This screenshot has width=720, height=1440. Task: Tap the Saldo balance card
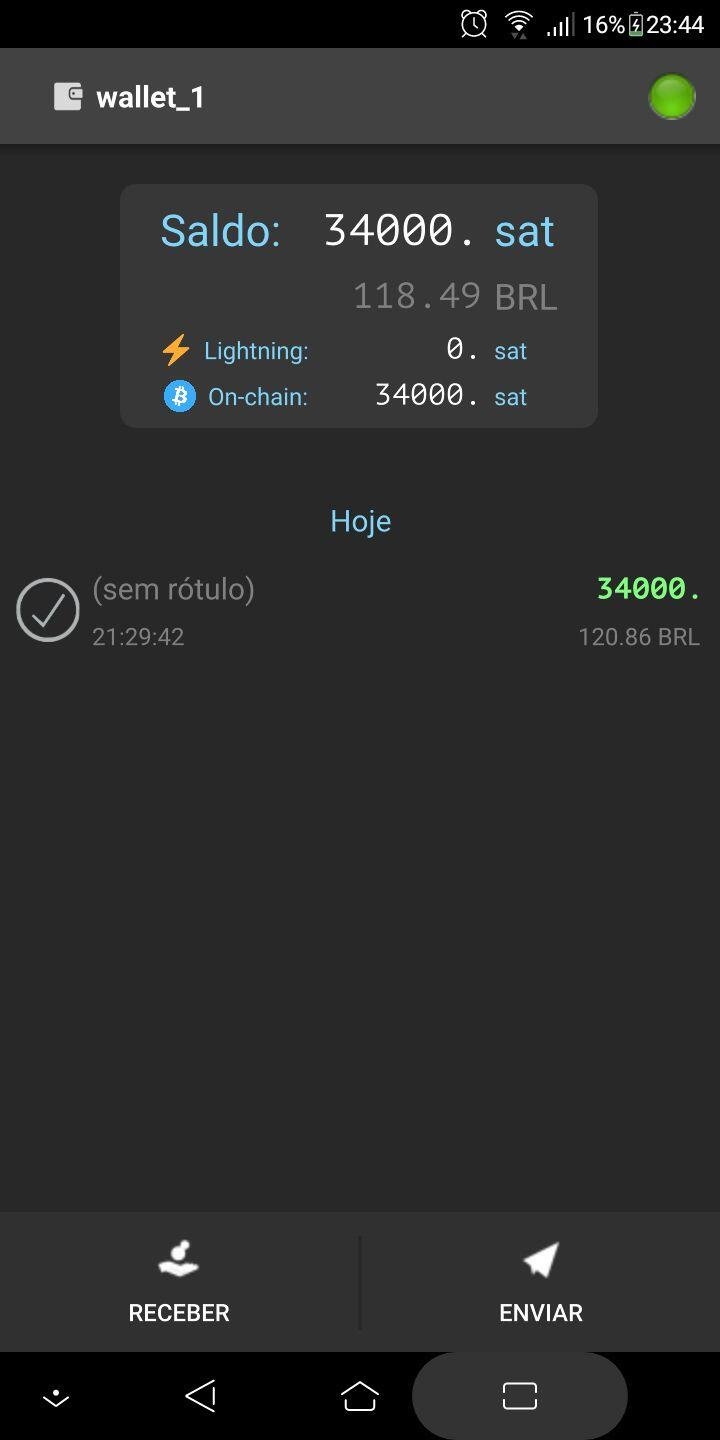359,306
